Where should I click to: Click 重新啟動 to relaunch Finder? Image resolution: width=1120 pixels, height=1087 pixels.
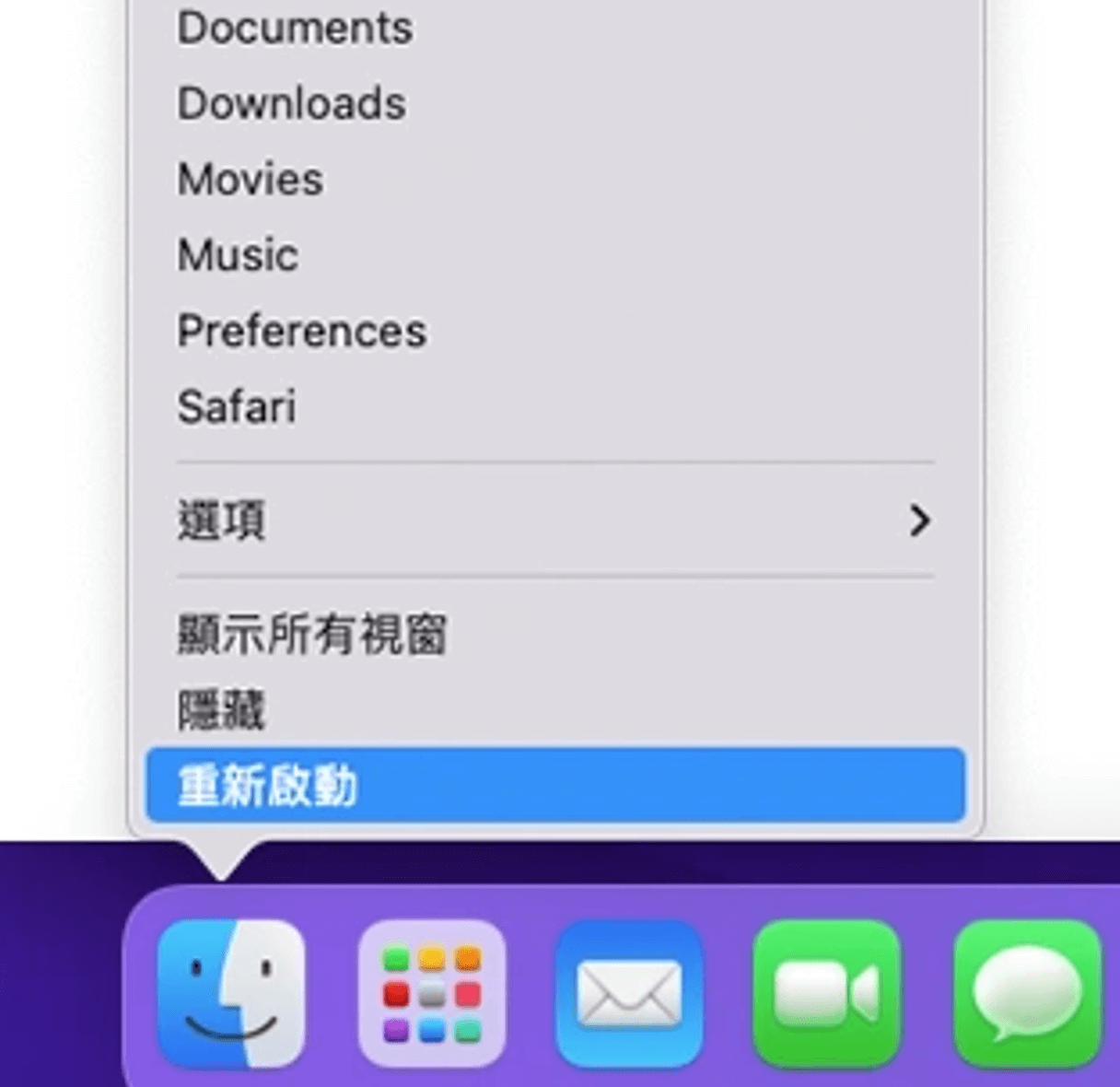[x=554, y=786]
